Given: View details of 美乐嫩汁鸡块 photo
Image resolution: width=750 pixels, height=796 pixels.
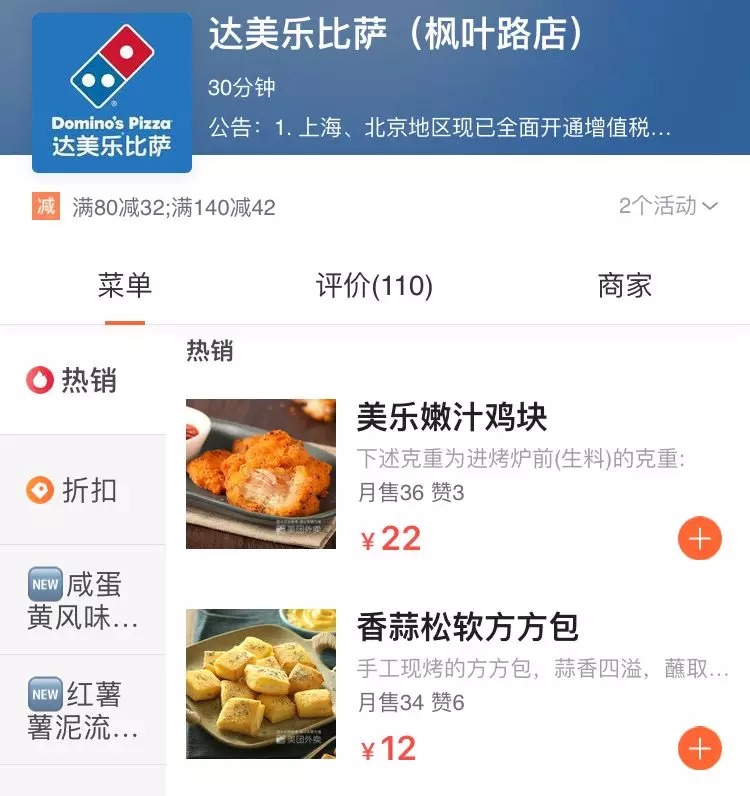Looking at the screenshot, I should (x=261, y=474).
